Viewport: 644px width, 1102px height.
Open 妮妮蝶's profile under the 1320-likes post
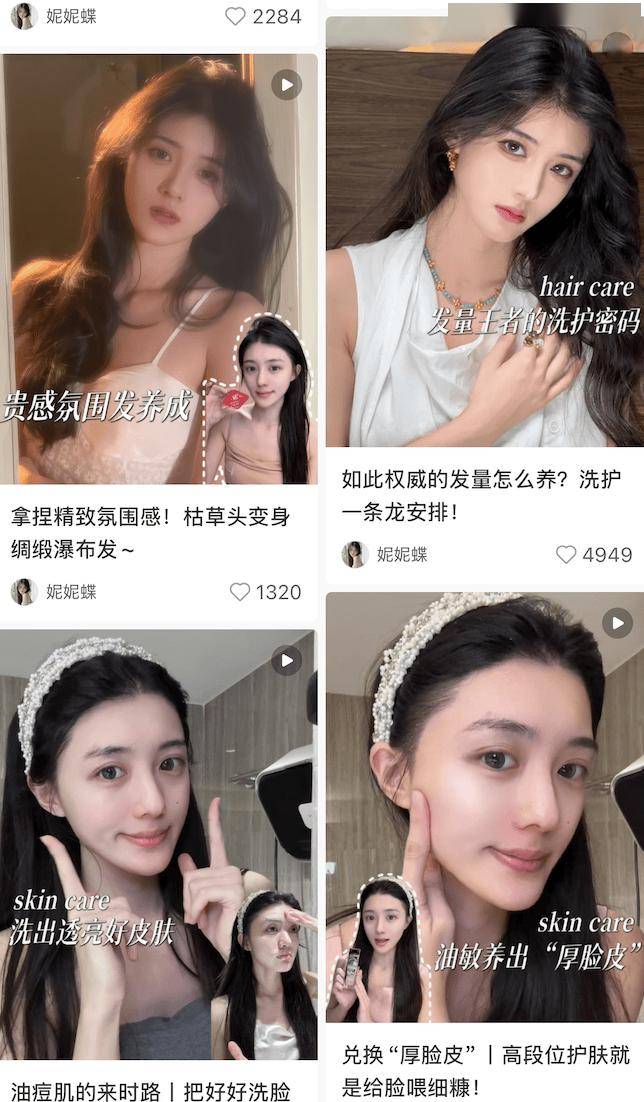click(71, 592)
